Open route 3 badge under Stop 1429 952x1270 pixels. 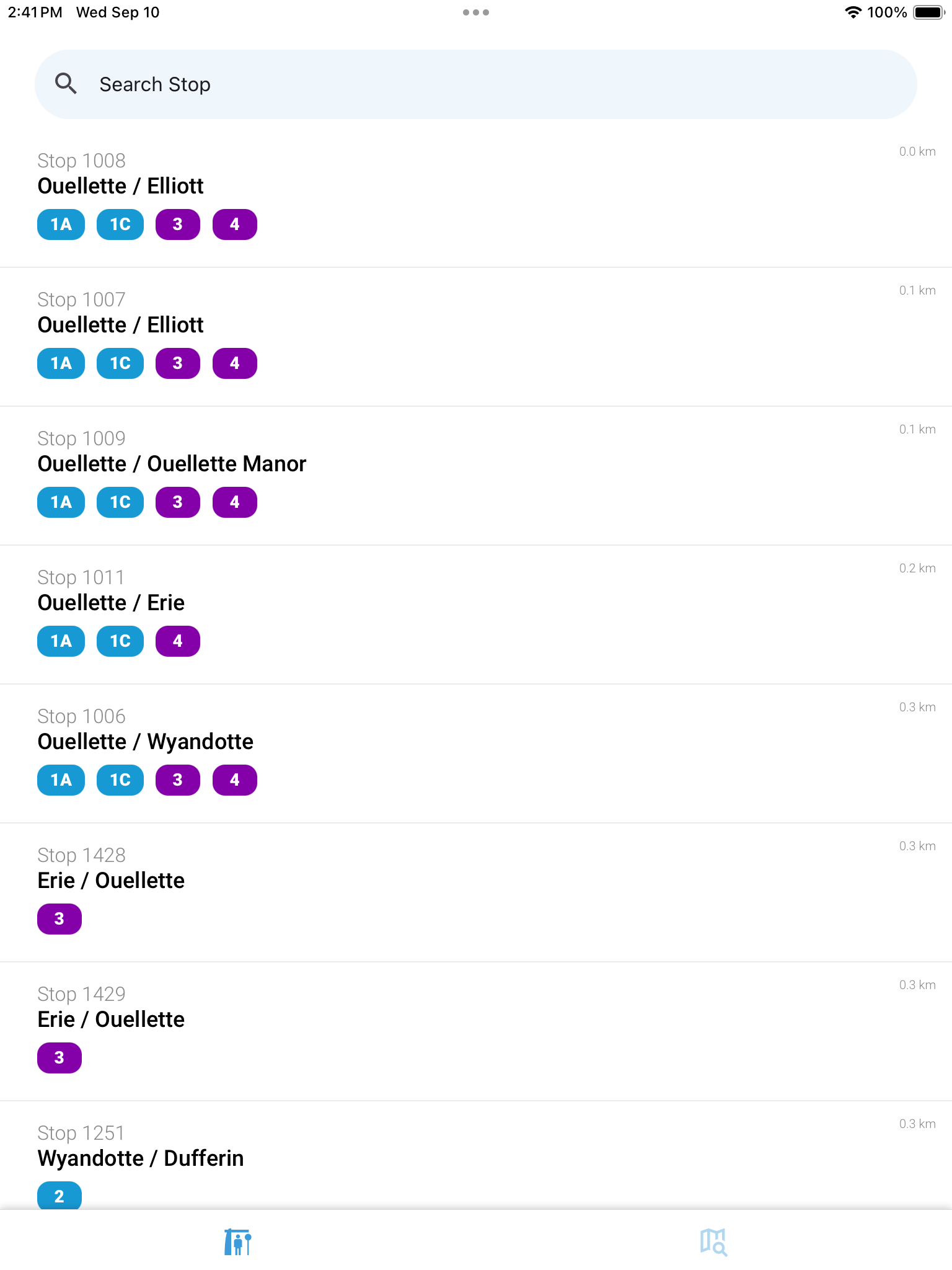[x=59, y=1058]
